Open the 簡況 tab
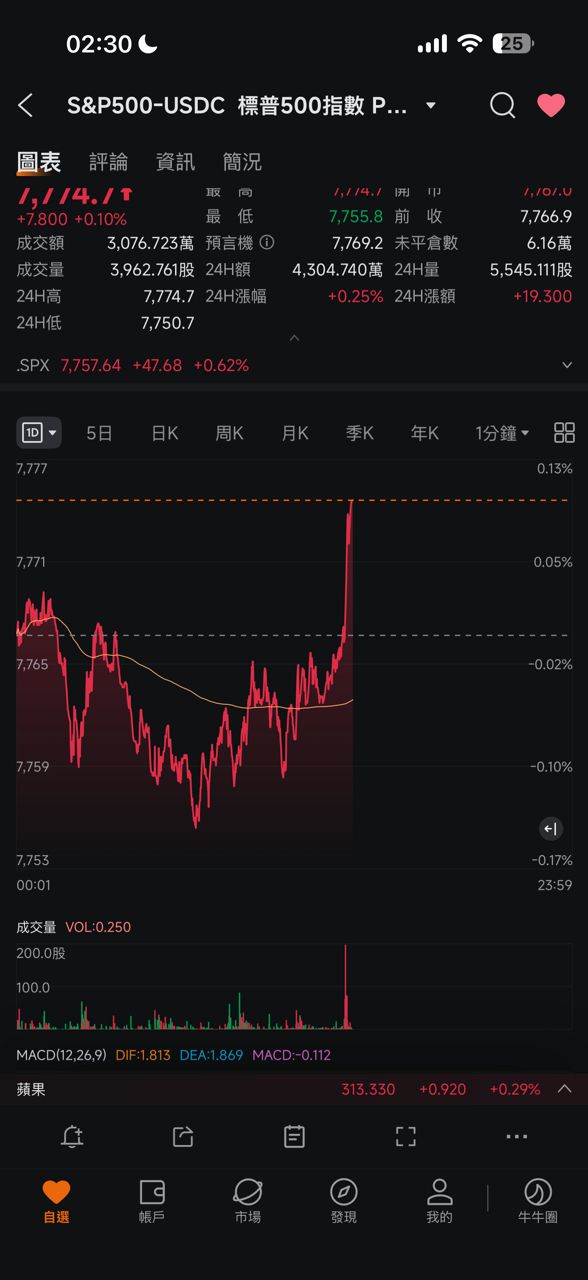588x1280 pixels. [x=242, y=162]
